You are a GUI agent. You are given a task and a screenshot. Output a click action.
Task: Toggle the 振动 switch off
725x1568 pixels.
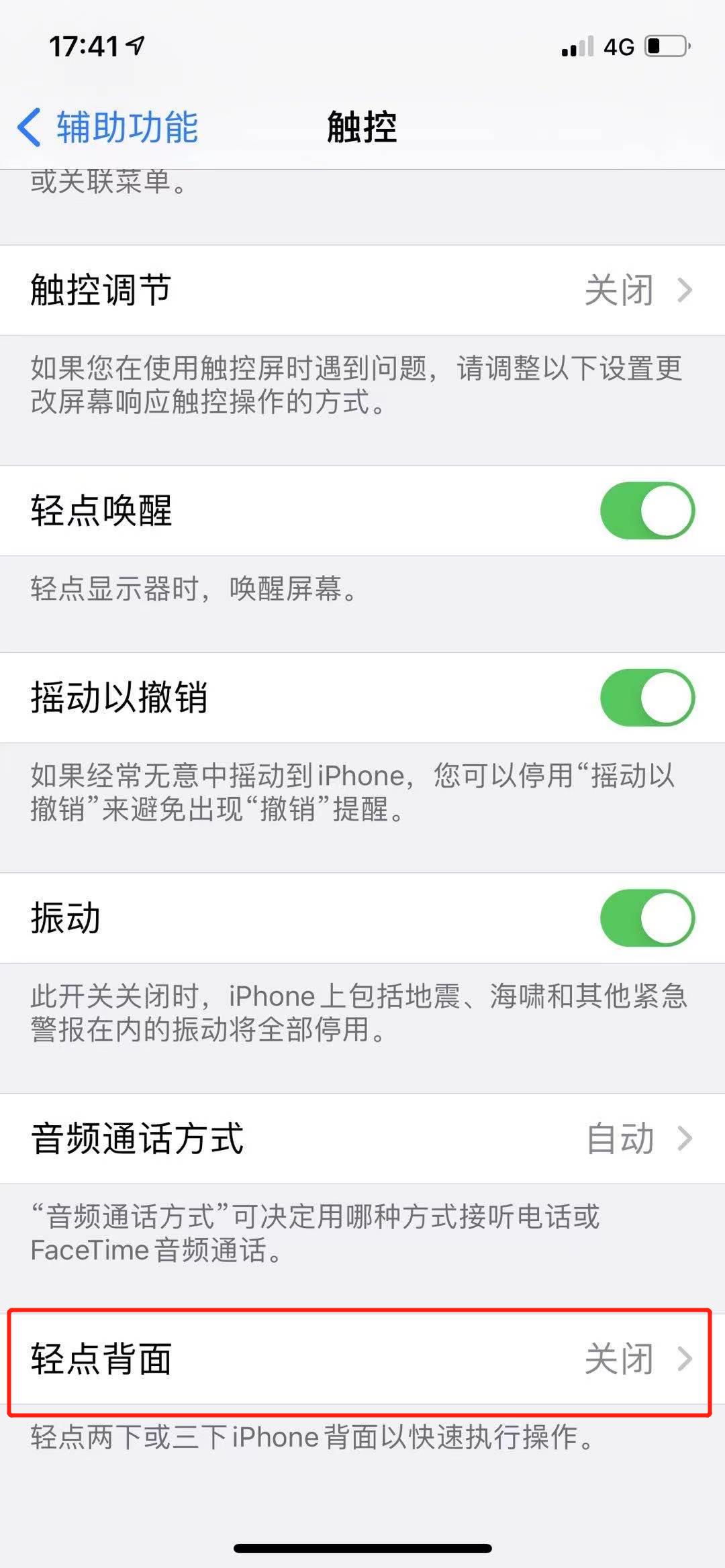tap(646, 918)
